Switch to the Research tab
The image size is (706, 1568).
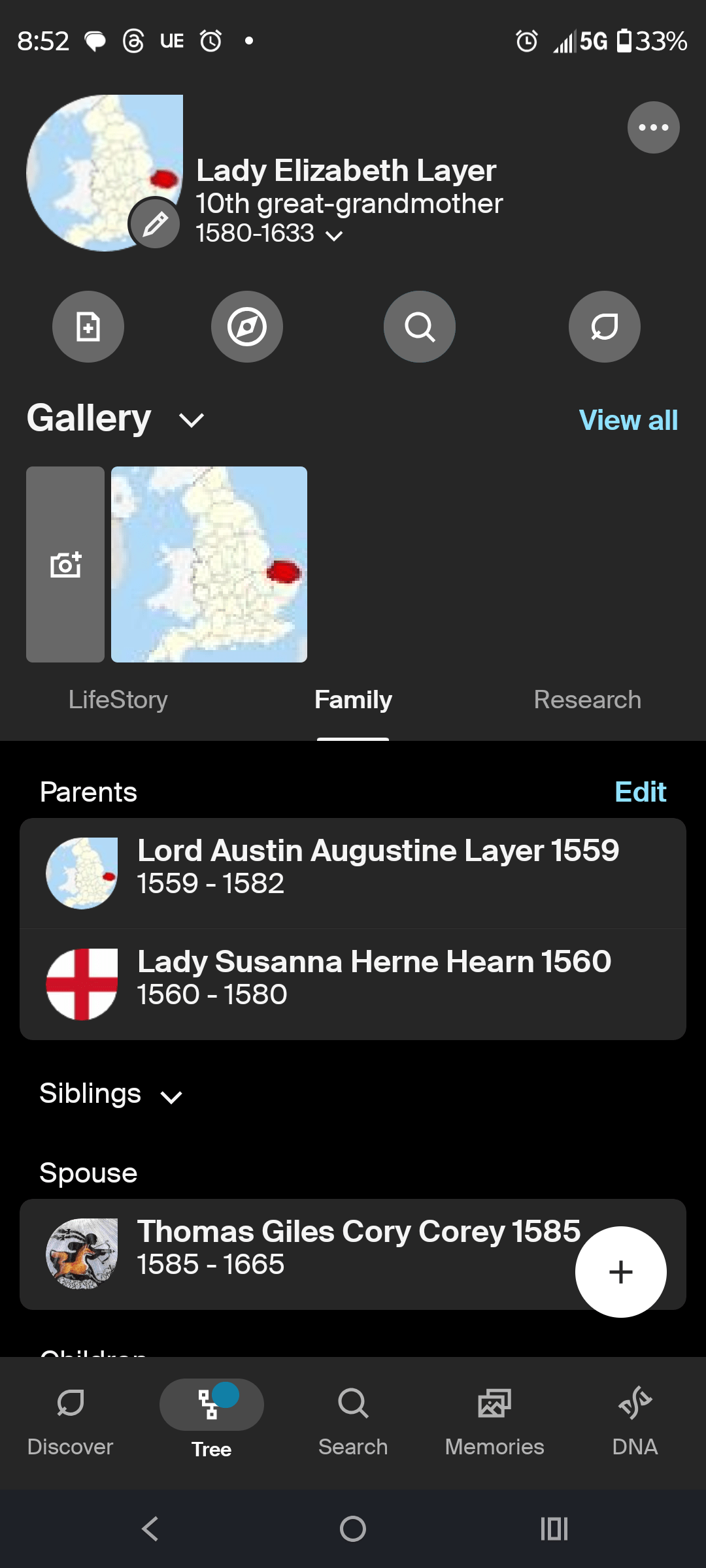coord(587,700)
